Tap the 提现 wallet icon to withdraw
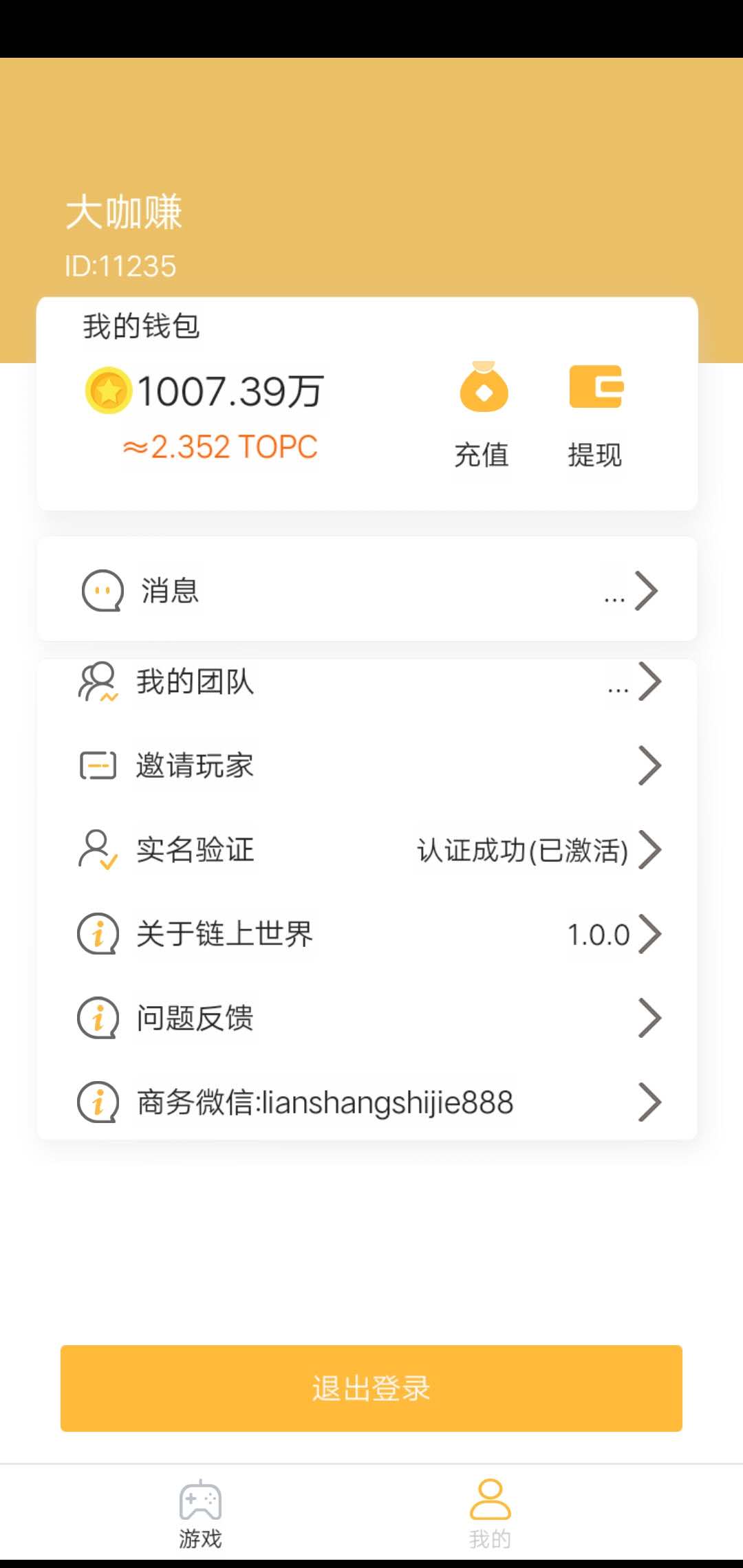The width and height of the screenshot is (743, 1568). [x=596, y=387]
